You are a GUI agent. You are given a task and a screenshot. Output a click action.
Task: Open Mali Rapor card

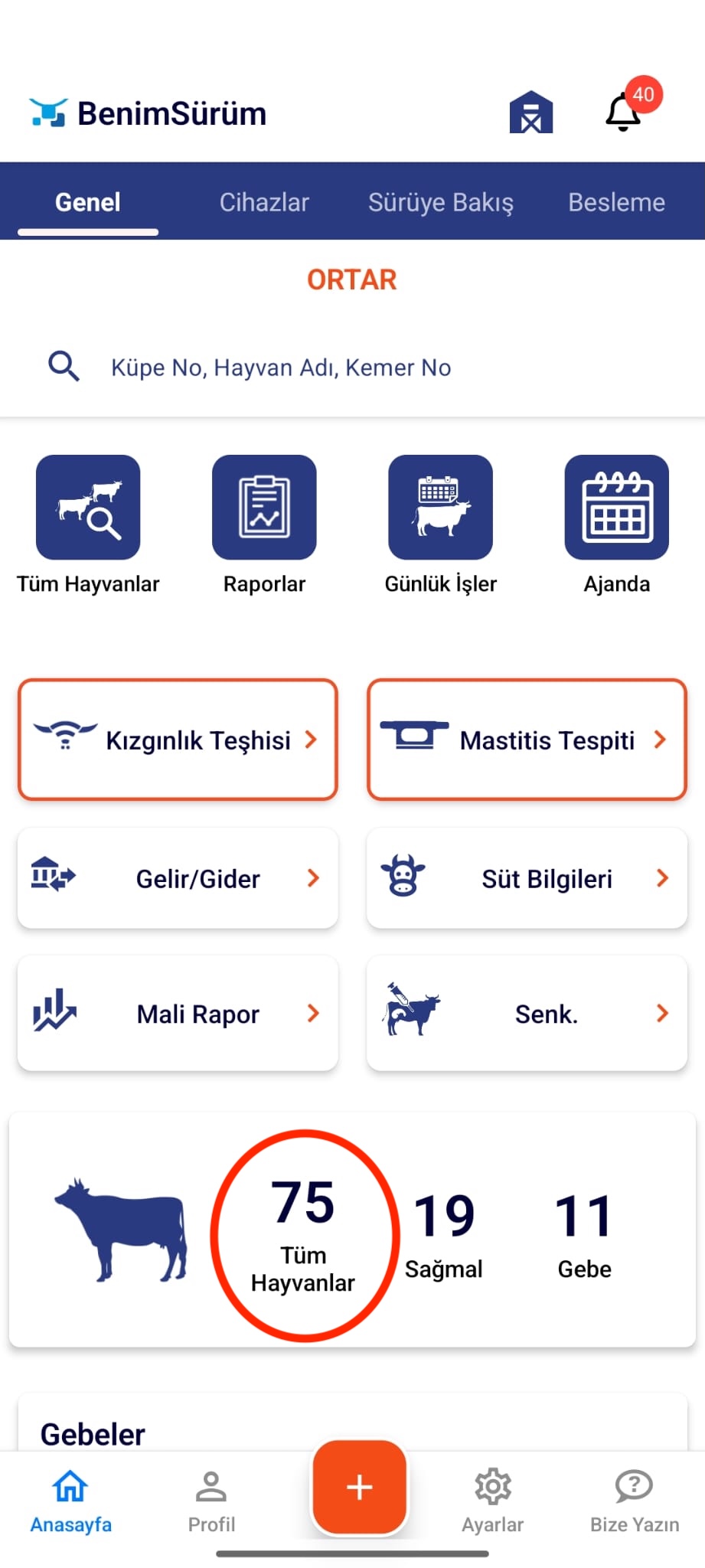point(178,1013)
